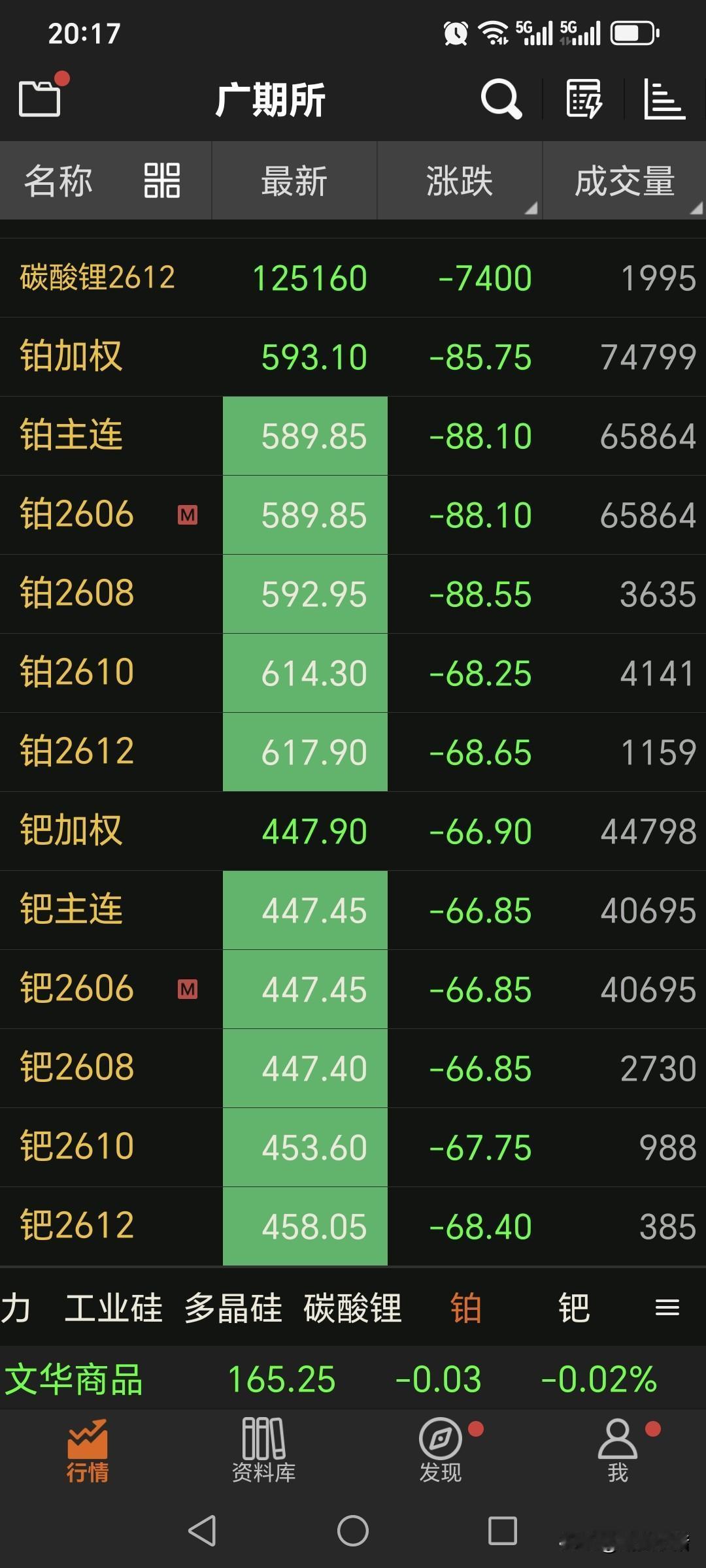706x1568 pixels.
Task: Switch to the 碳酸锂 product tab
Action: (x=353, y=1307)
